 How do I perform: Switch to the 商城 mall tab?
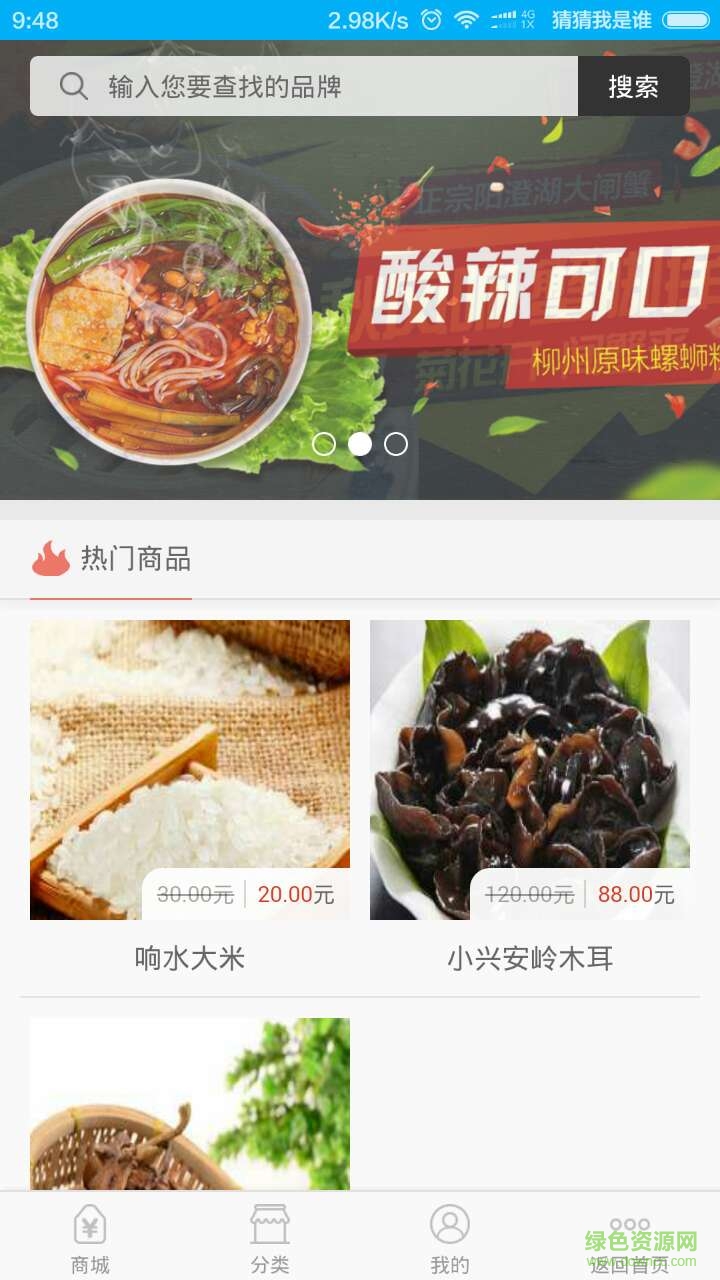(90, 1238)
